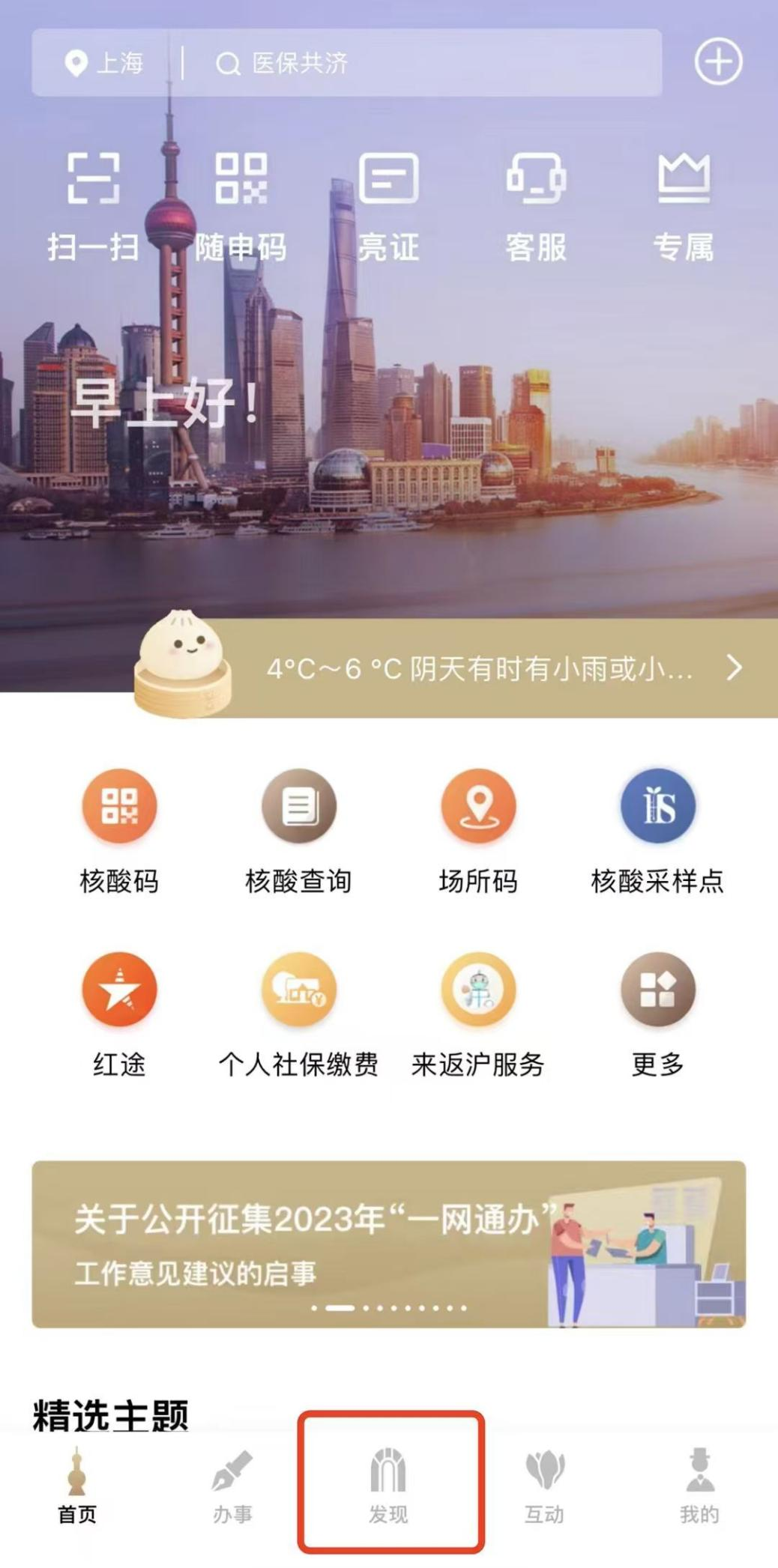Open 来返沪服务
The height and width of the screenshot is (1568, 778).
click(478, 1013)
